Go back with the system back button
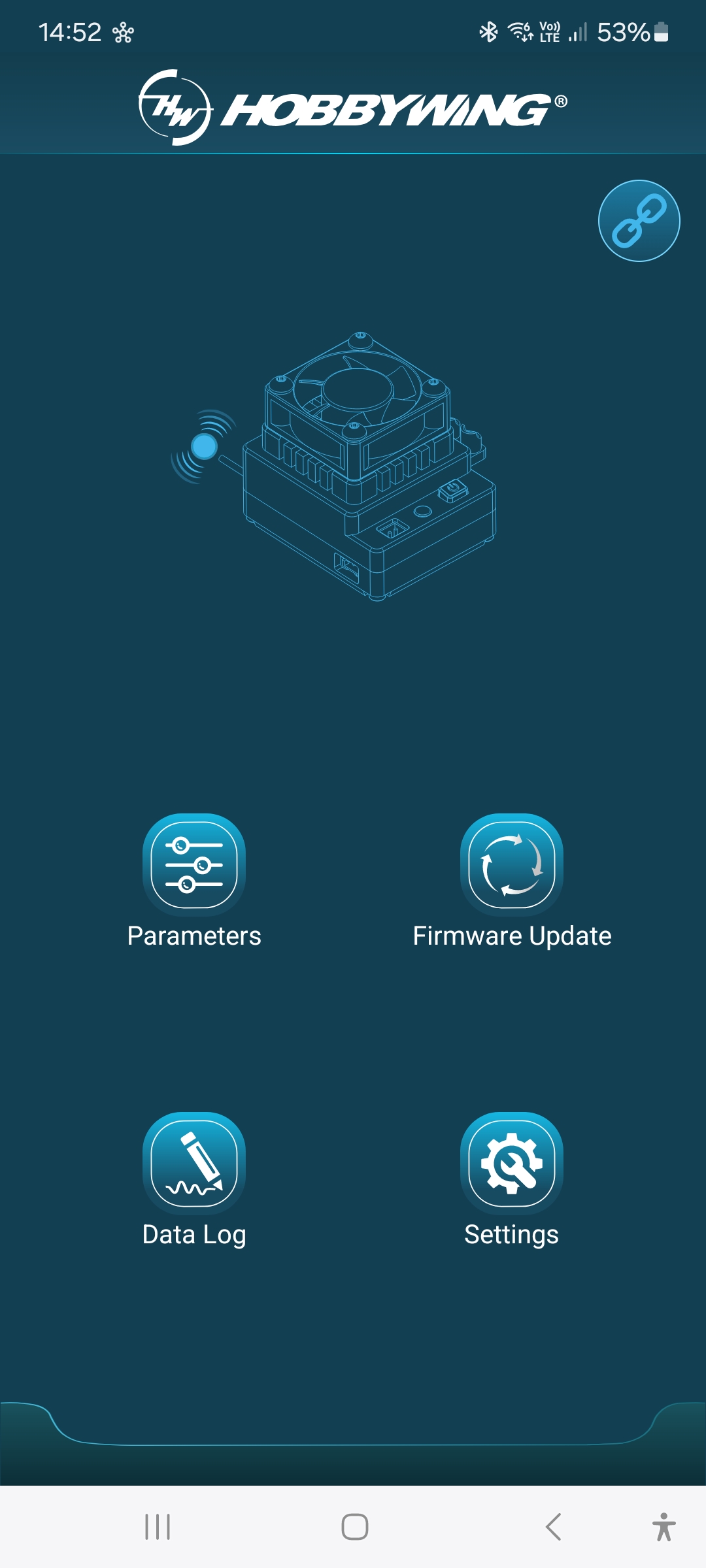The image size is (706, 1568). tap(553, 1527)
